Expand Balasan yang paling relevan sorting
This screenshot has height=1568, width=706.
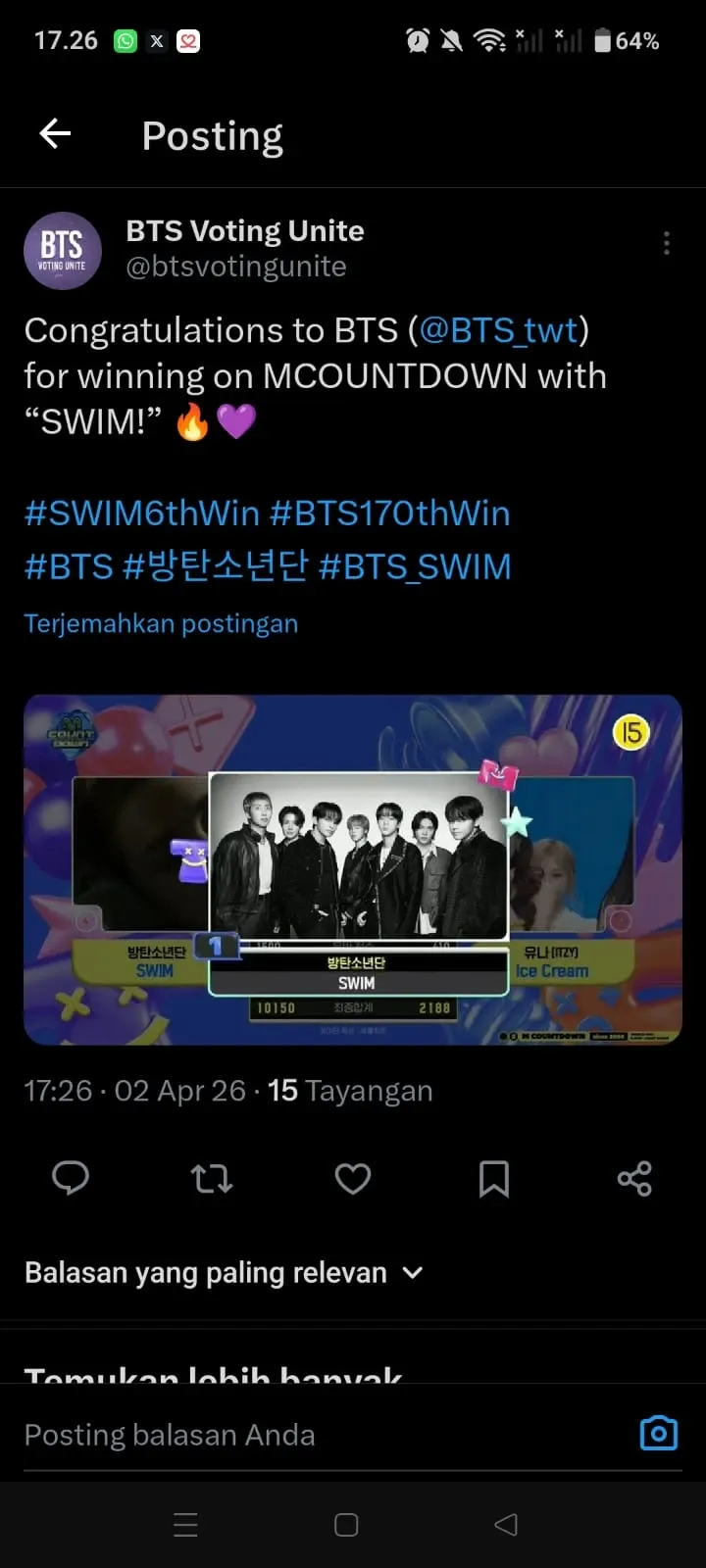click(224, 1273)
